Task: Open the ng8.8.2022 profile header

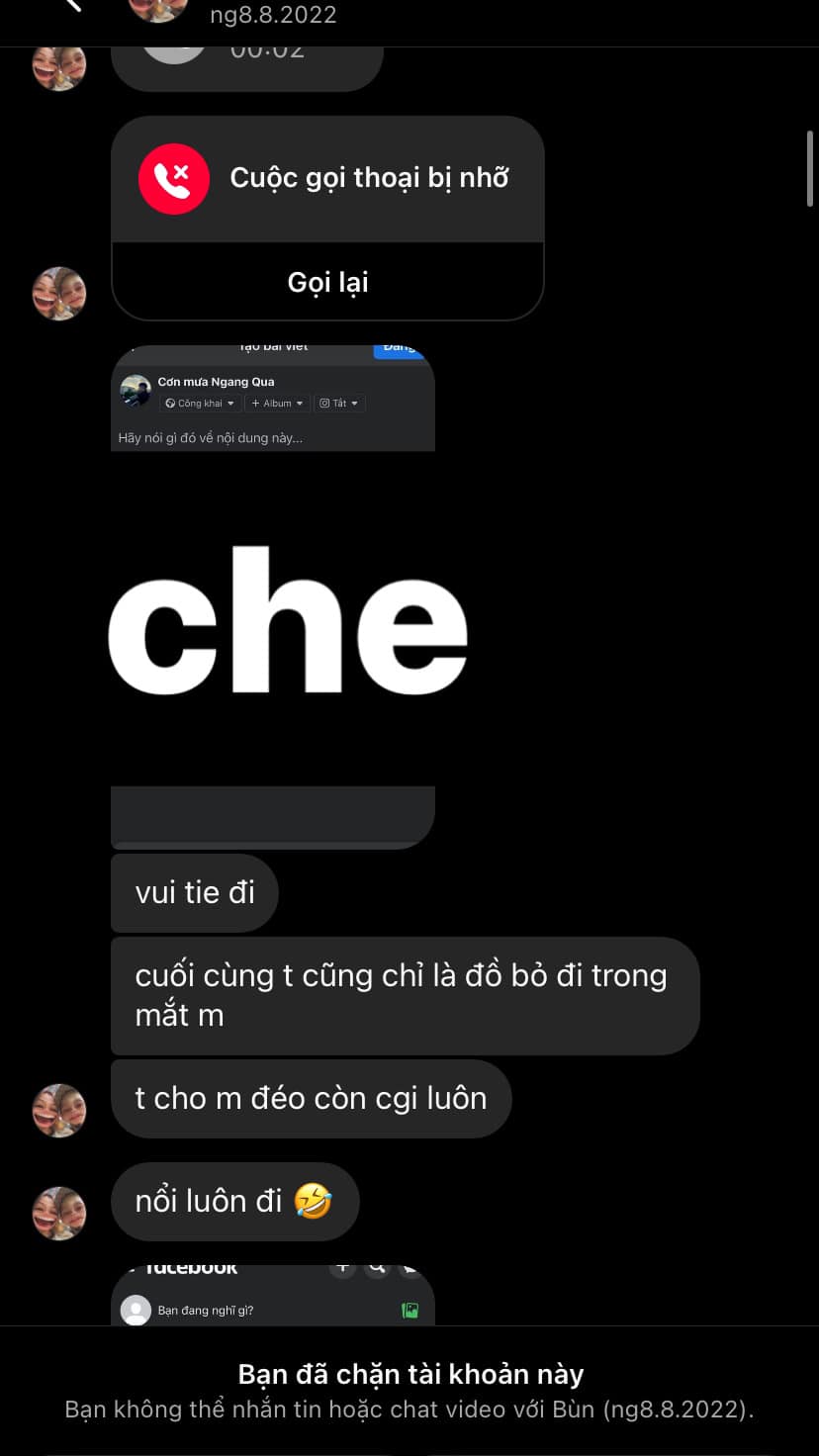Action: (x=273, y=14)
